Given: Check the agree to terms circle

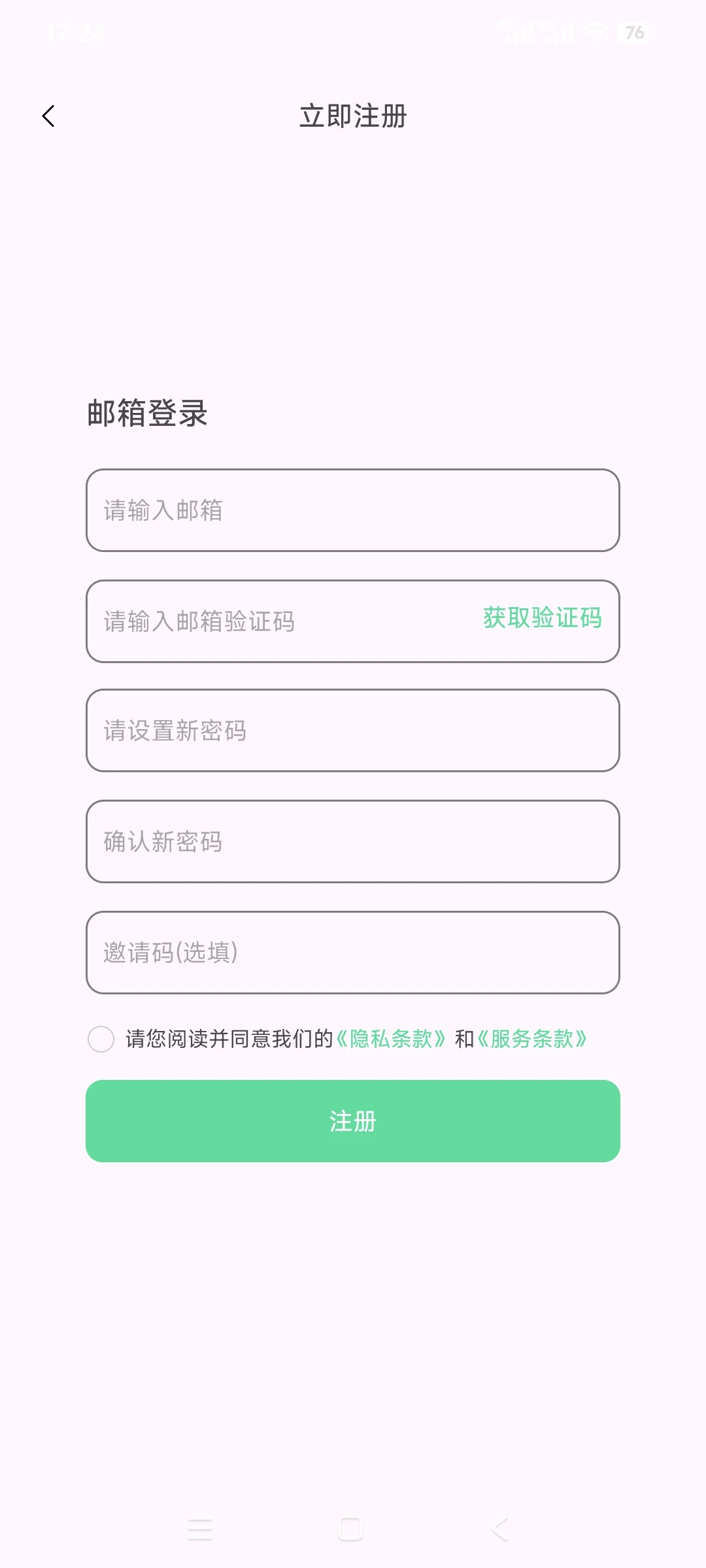Looking at the screenshot, I should click(x=101, y=1039).
